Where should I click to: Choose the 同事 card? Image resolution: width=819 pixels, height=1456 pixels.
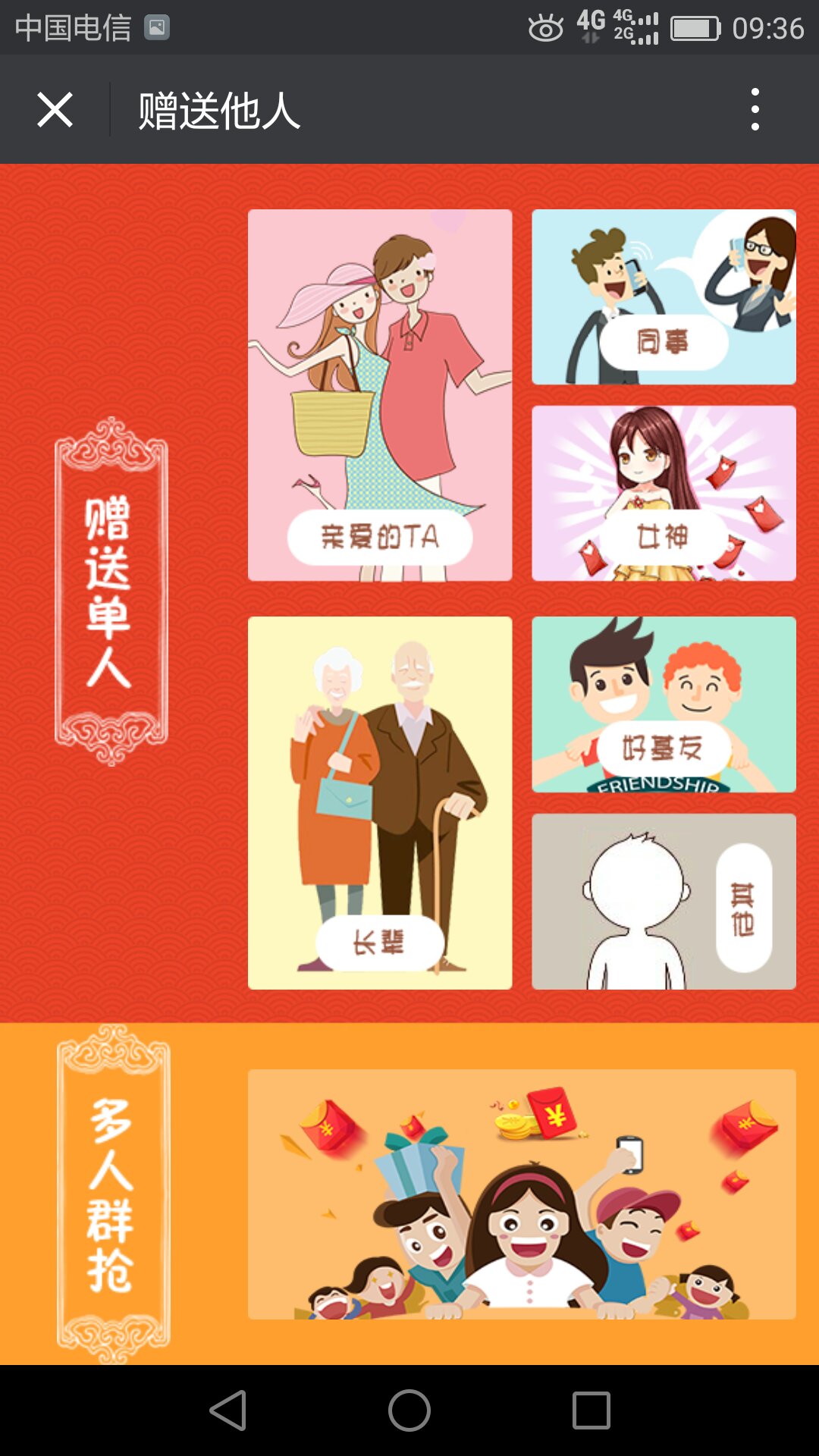click(664, 297)
